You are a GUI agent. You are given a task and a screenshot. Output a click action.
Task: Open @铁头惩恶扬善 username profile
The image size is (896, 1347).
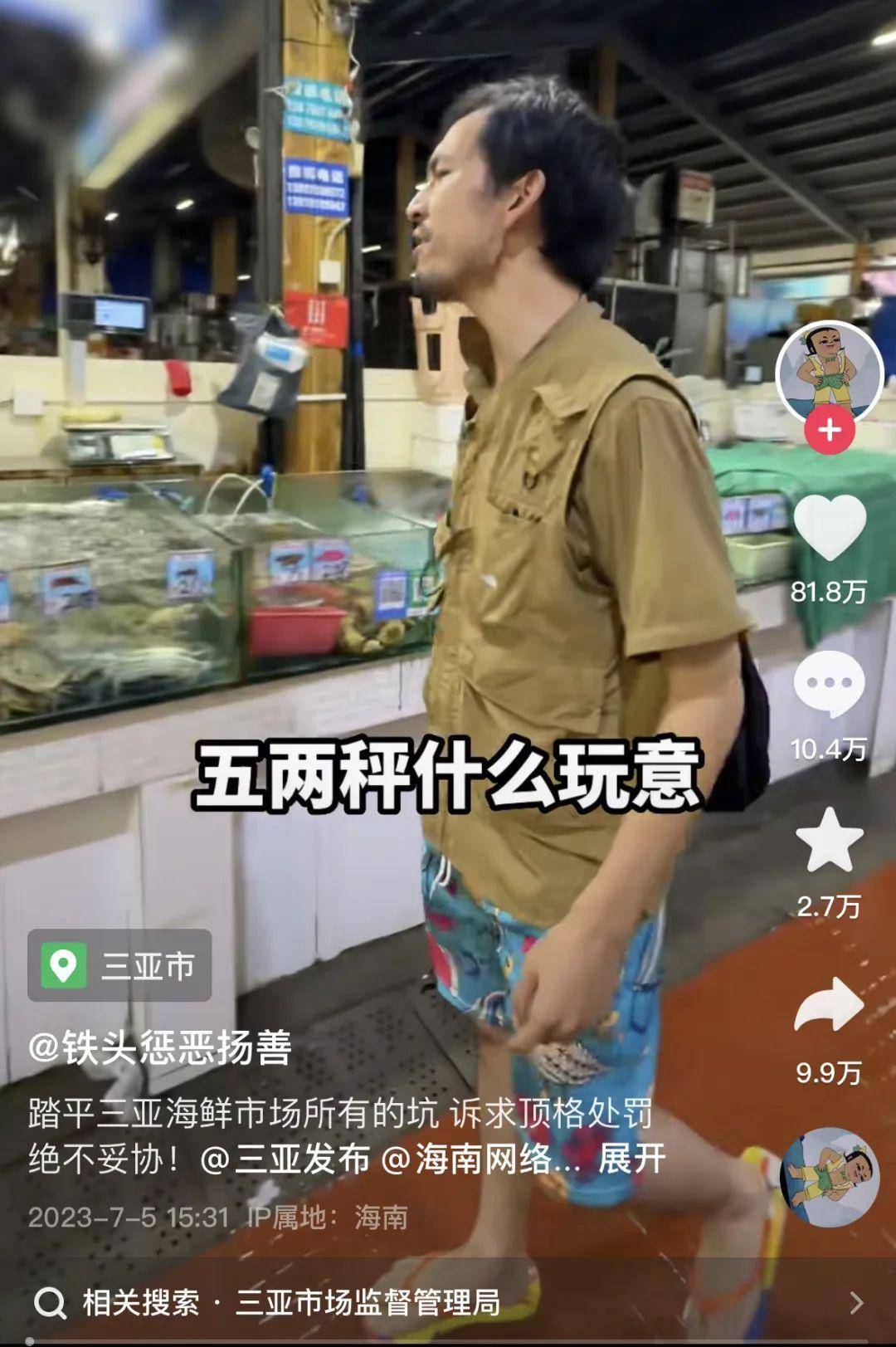point(160,1047)
